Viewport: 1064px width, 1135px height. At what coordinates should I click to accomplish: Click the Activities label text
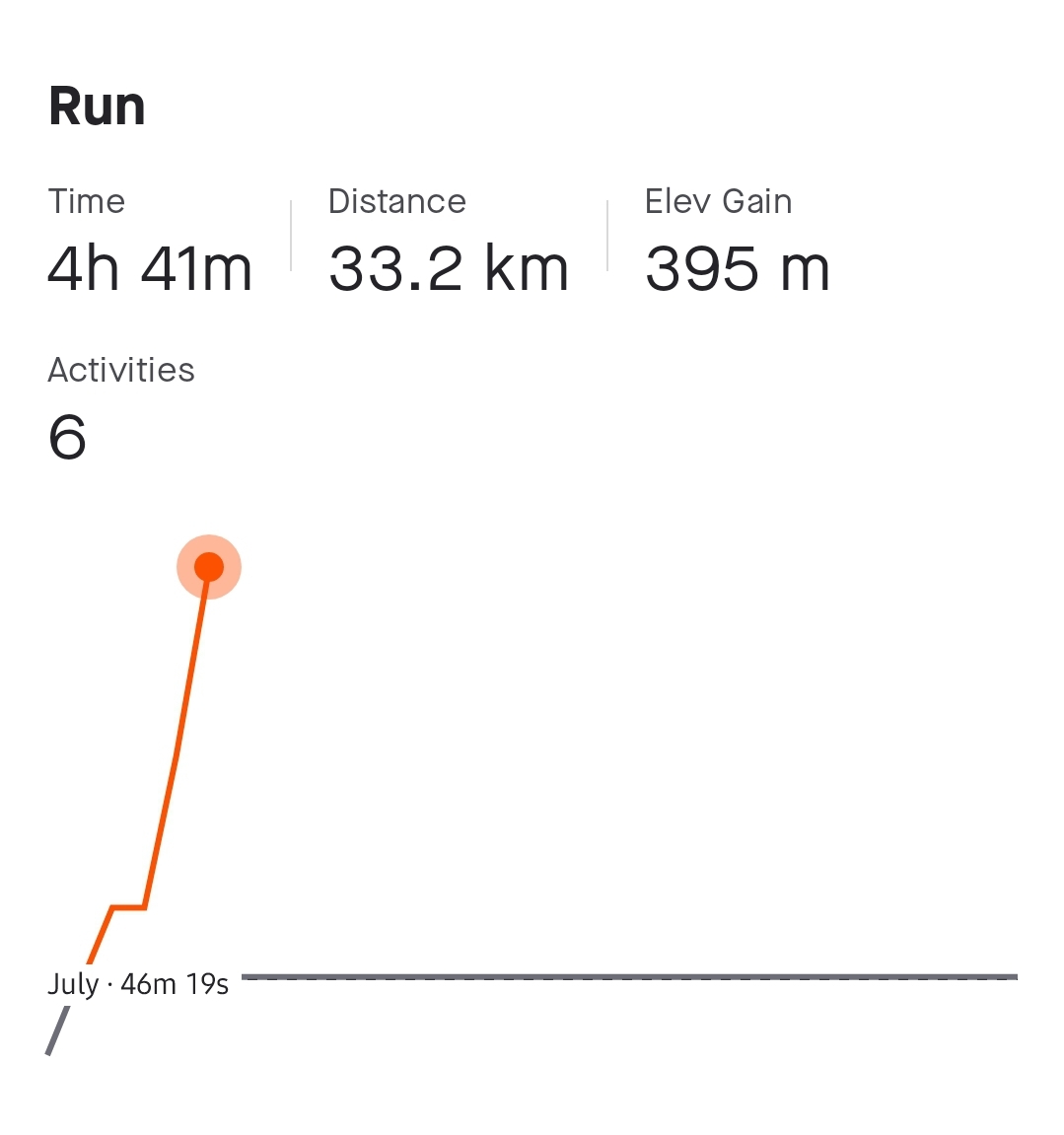tap(121, 370)
